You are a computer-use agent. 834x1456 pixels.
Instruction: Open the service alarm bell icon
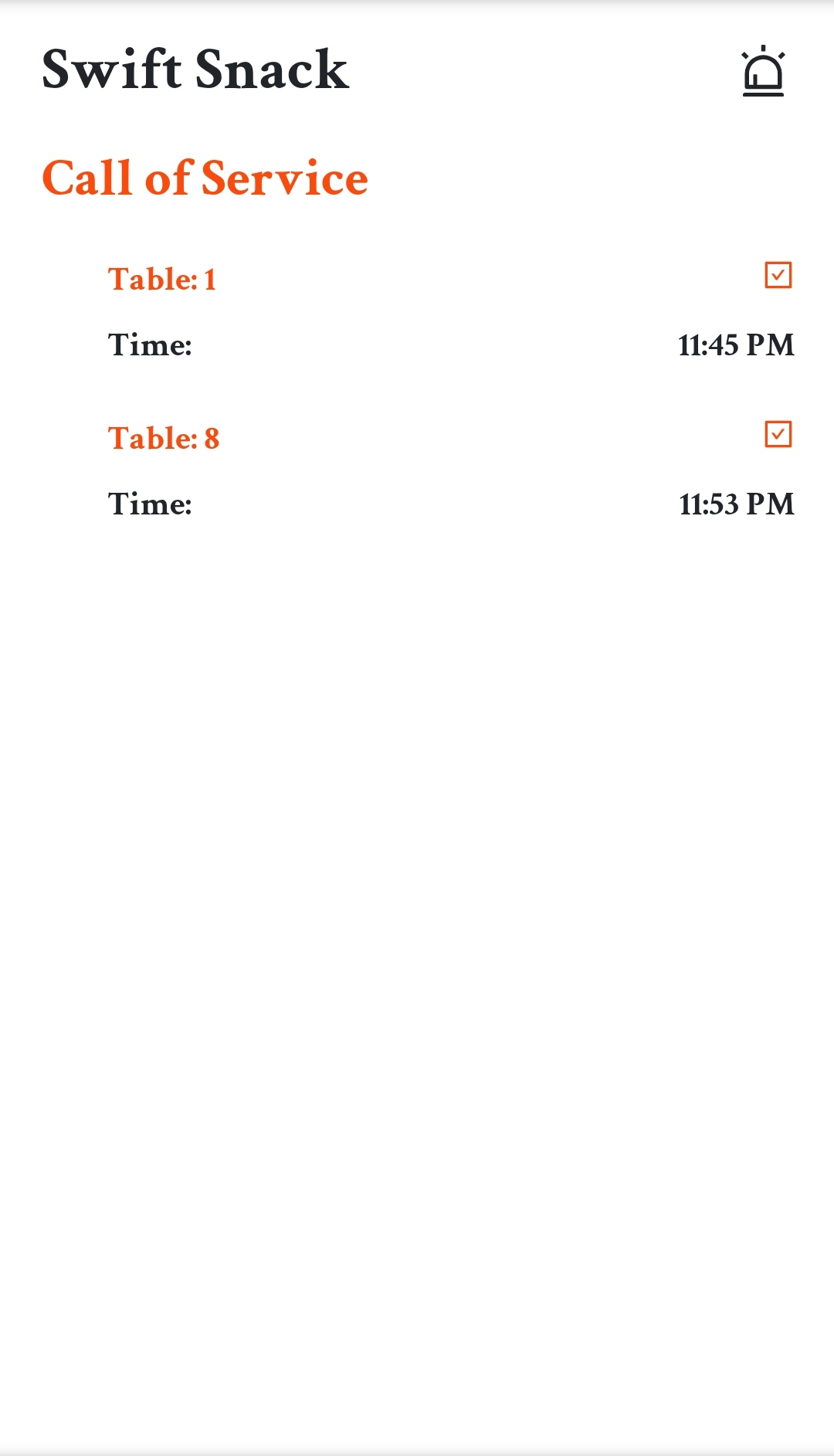pos(763,72)
